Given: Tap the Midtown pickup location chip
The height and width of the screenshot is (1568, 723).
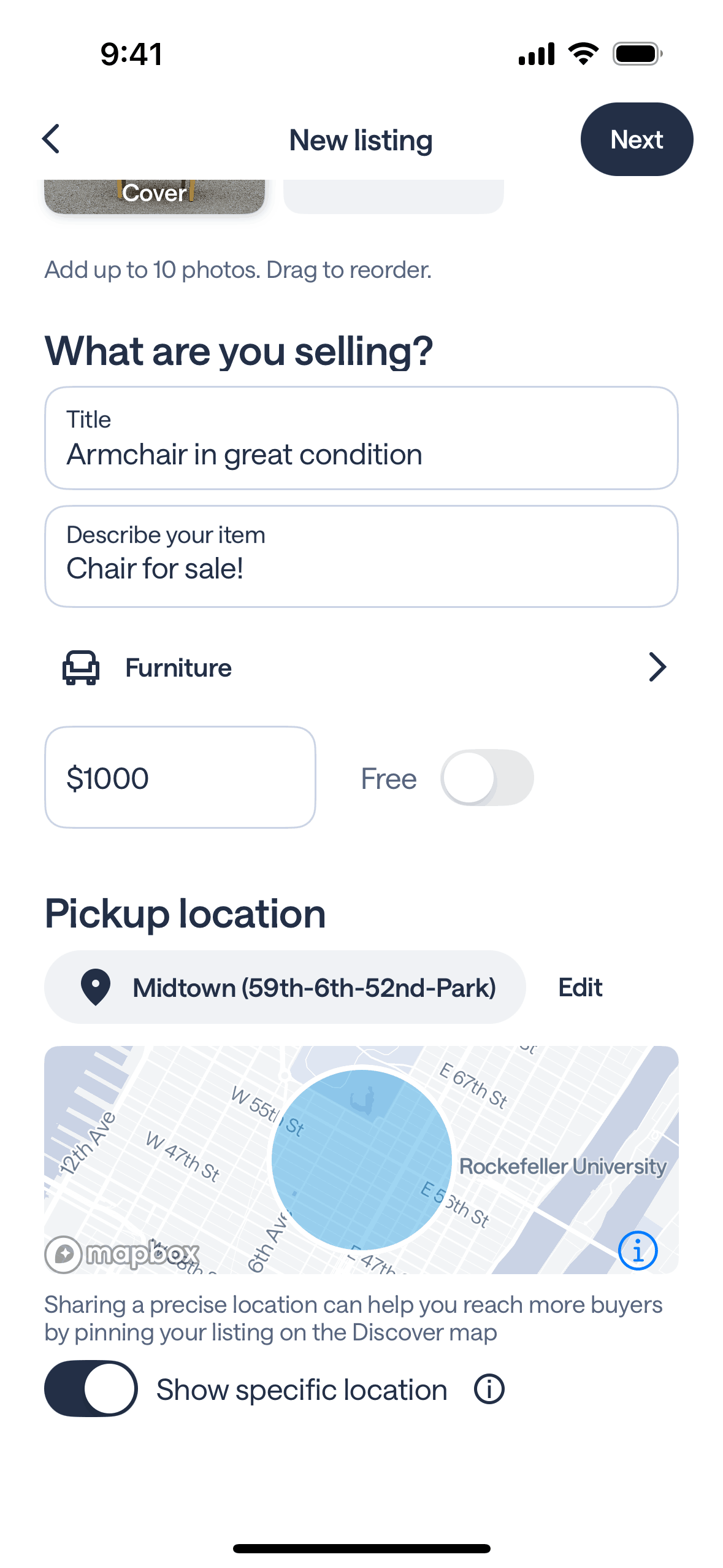Looking at the screenshot, I should [285, 987].
